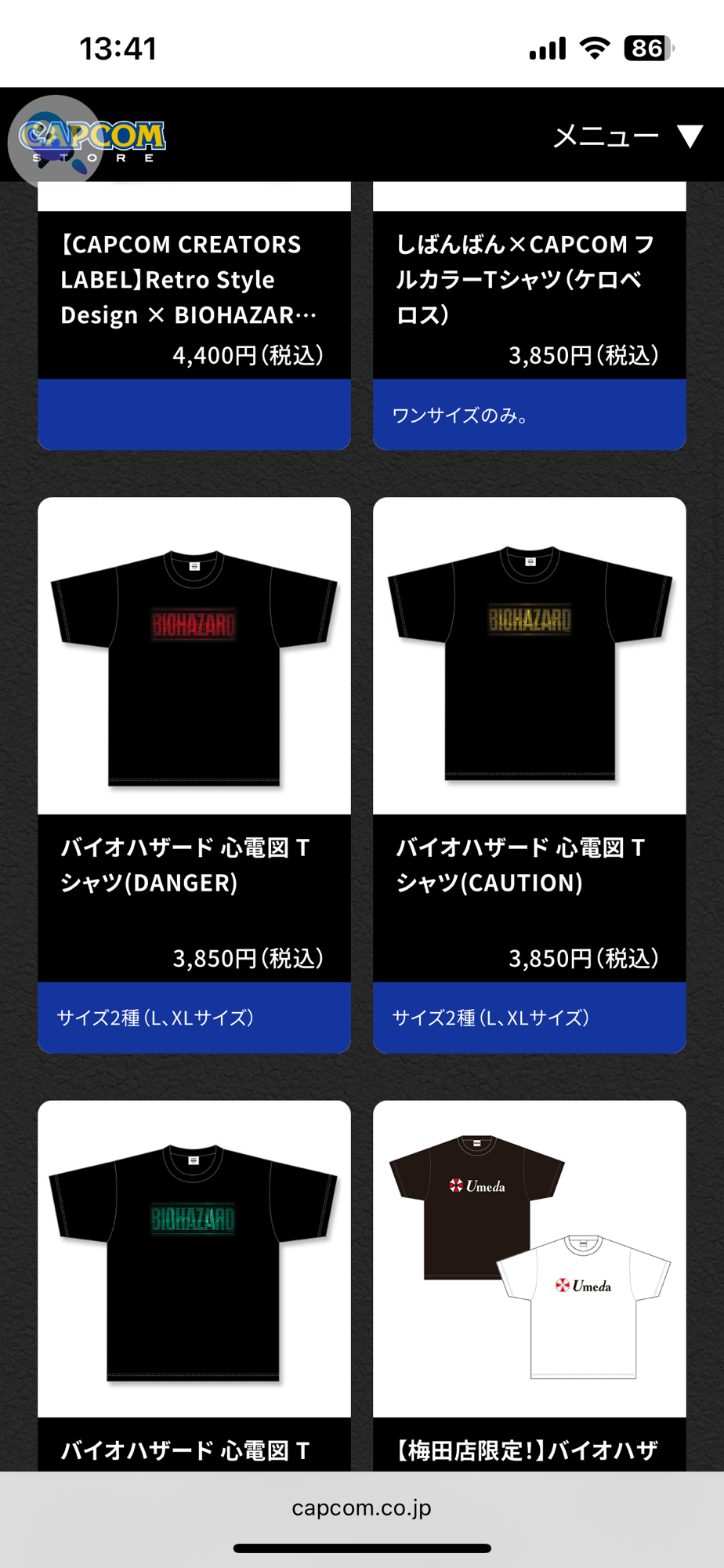724x1568 pixels.
Task: Open the メニュー dropdown
Action: [x=628, y=136]
